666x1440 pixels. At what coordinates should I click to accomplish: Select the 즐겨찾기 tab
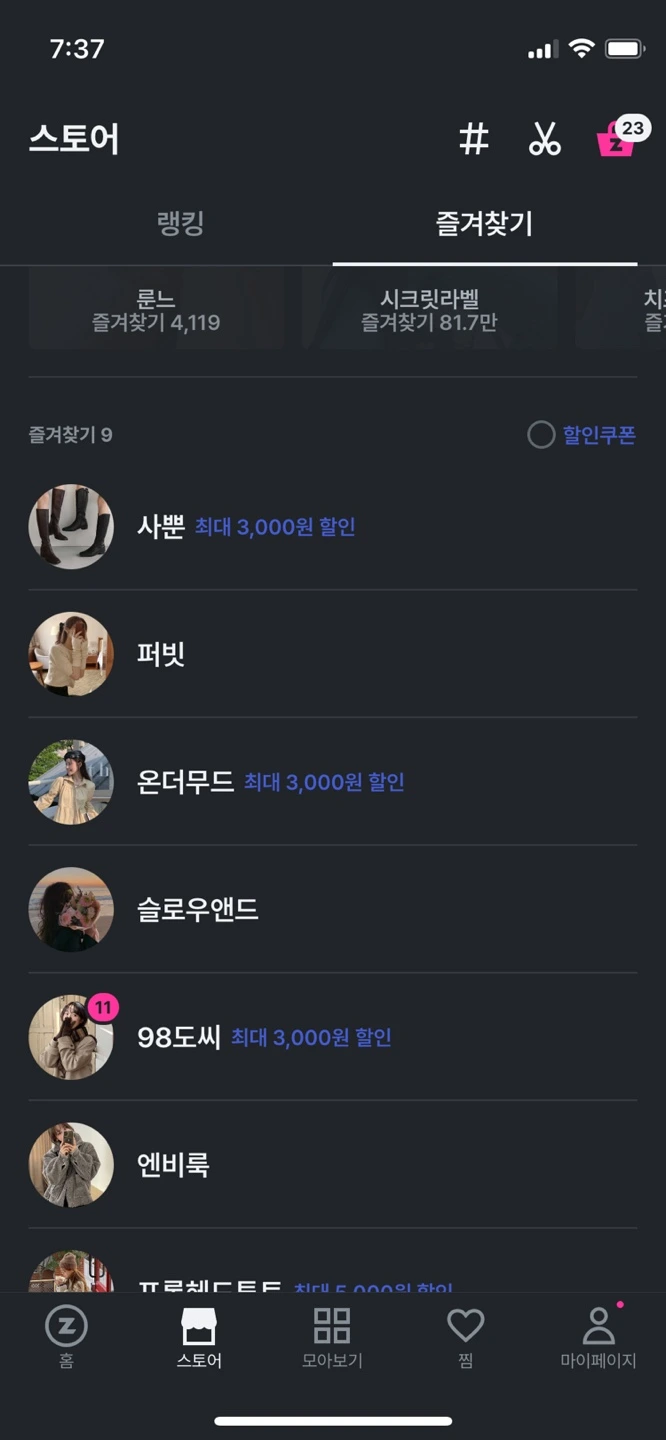(x=484, y=223)
